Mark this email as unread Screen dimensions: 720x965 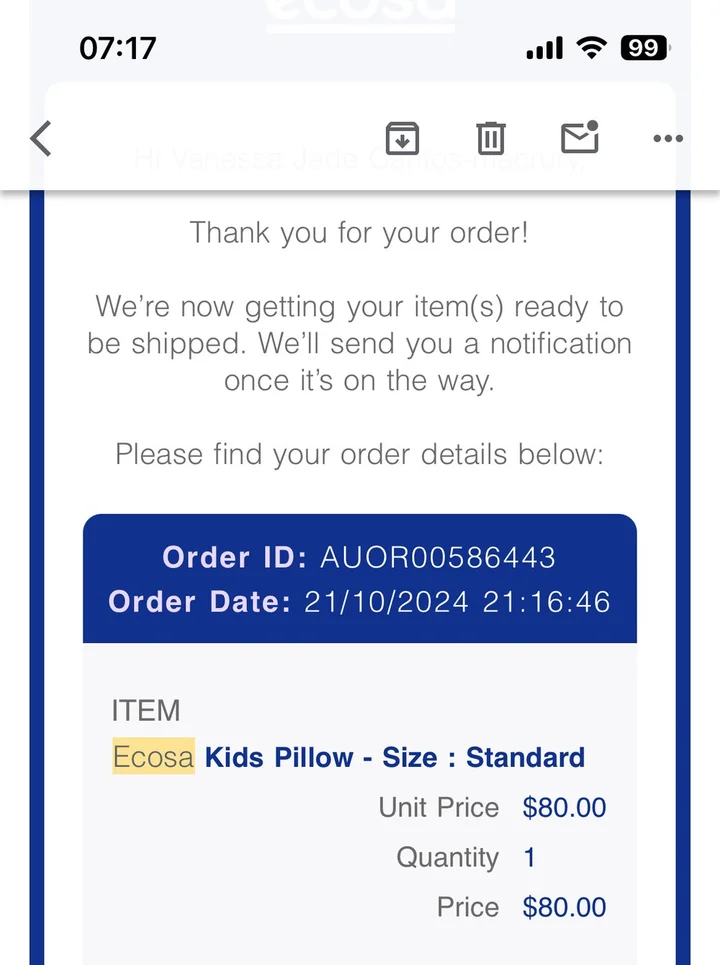tap(579, 138)
